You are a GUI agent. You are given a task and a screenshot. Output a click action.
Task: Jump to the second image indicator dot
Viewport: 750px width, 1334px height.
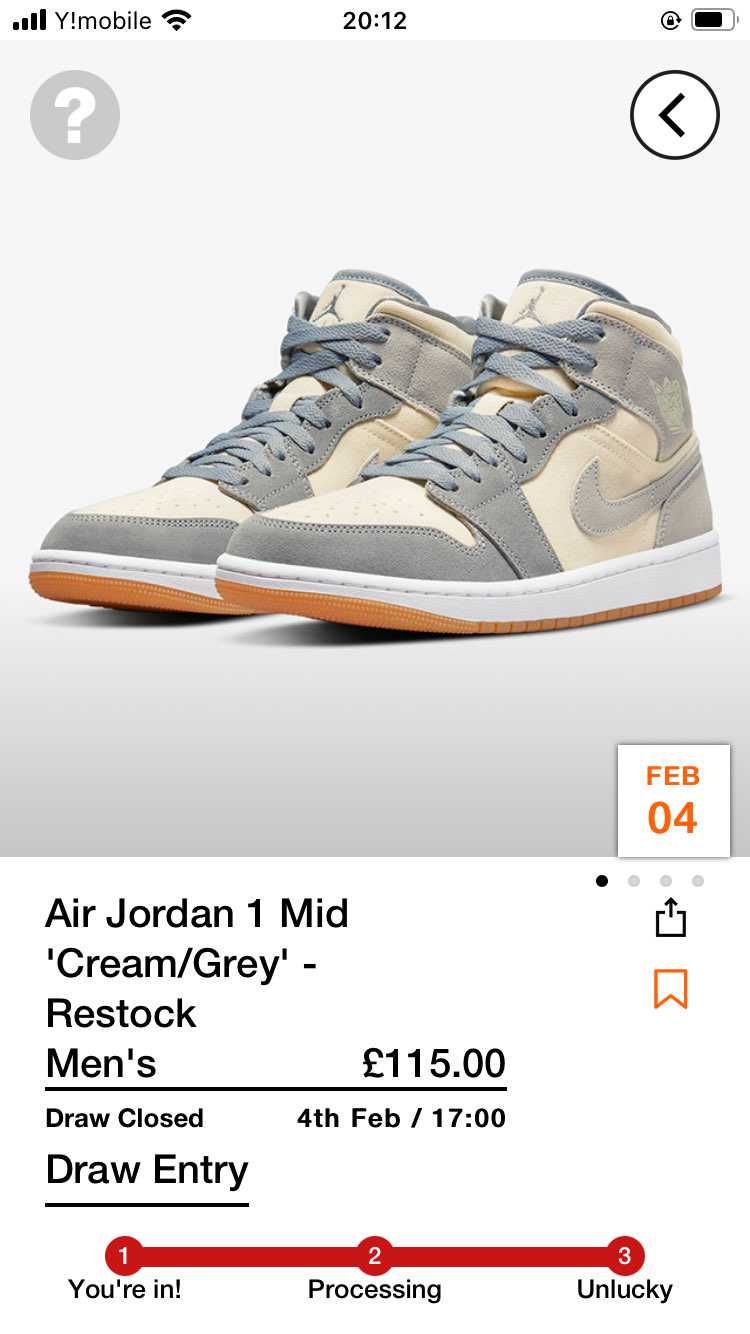[633, 881]
